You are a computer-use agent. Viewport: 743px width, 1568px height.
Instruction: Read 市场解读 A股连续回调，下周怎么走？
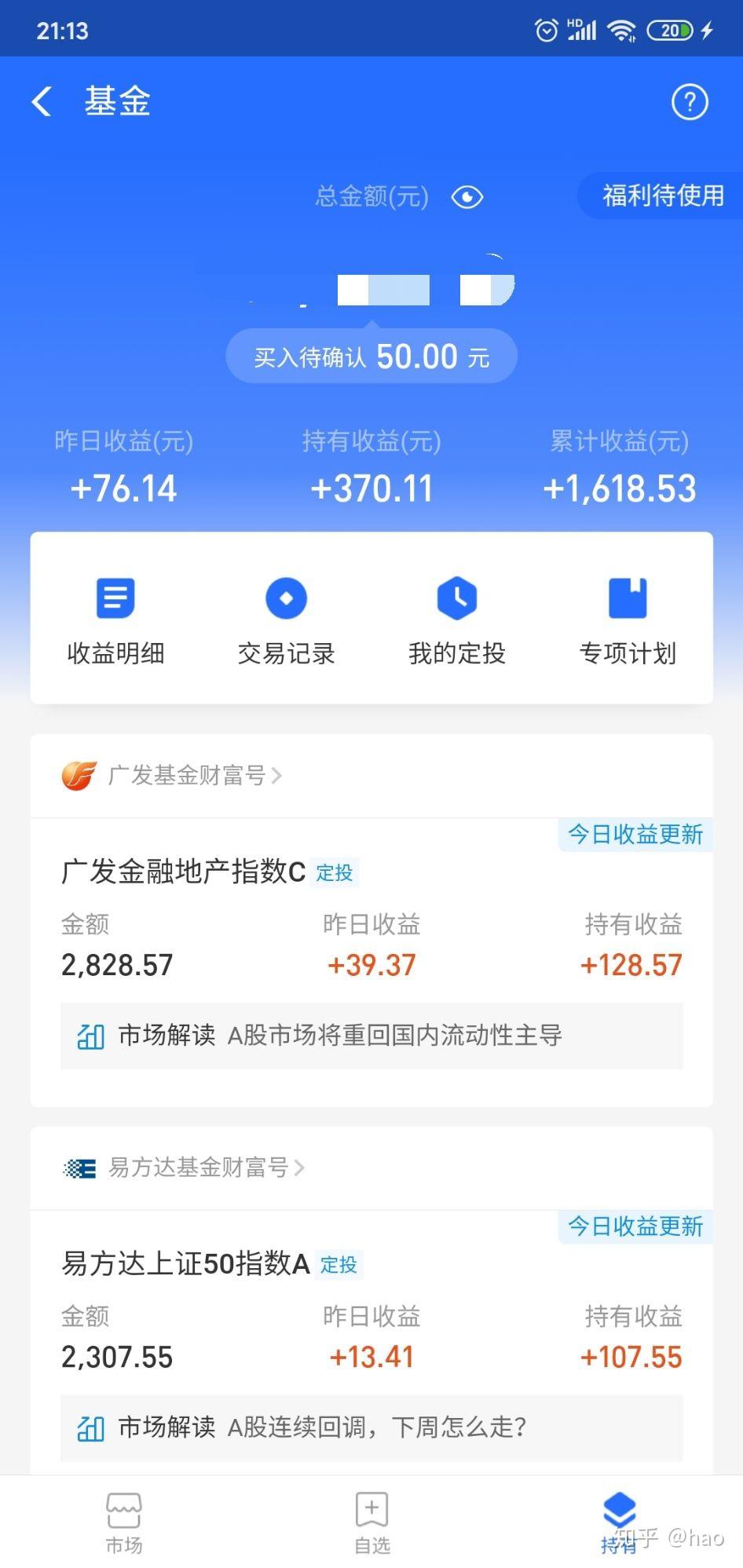(371, 1427)
